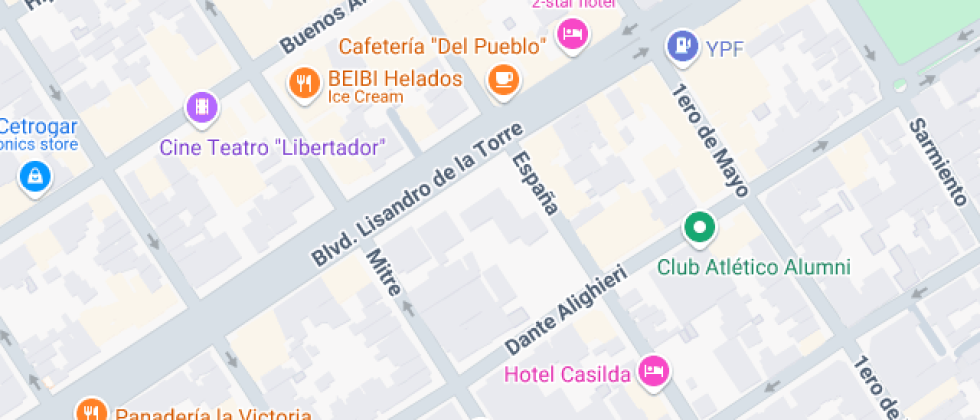
Task: Open the 2-star hotel pin
Action: point(572,36)
